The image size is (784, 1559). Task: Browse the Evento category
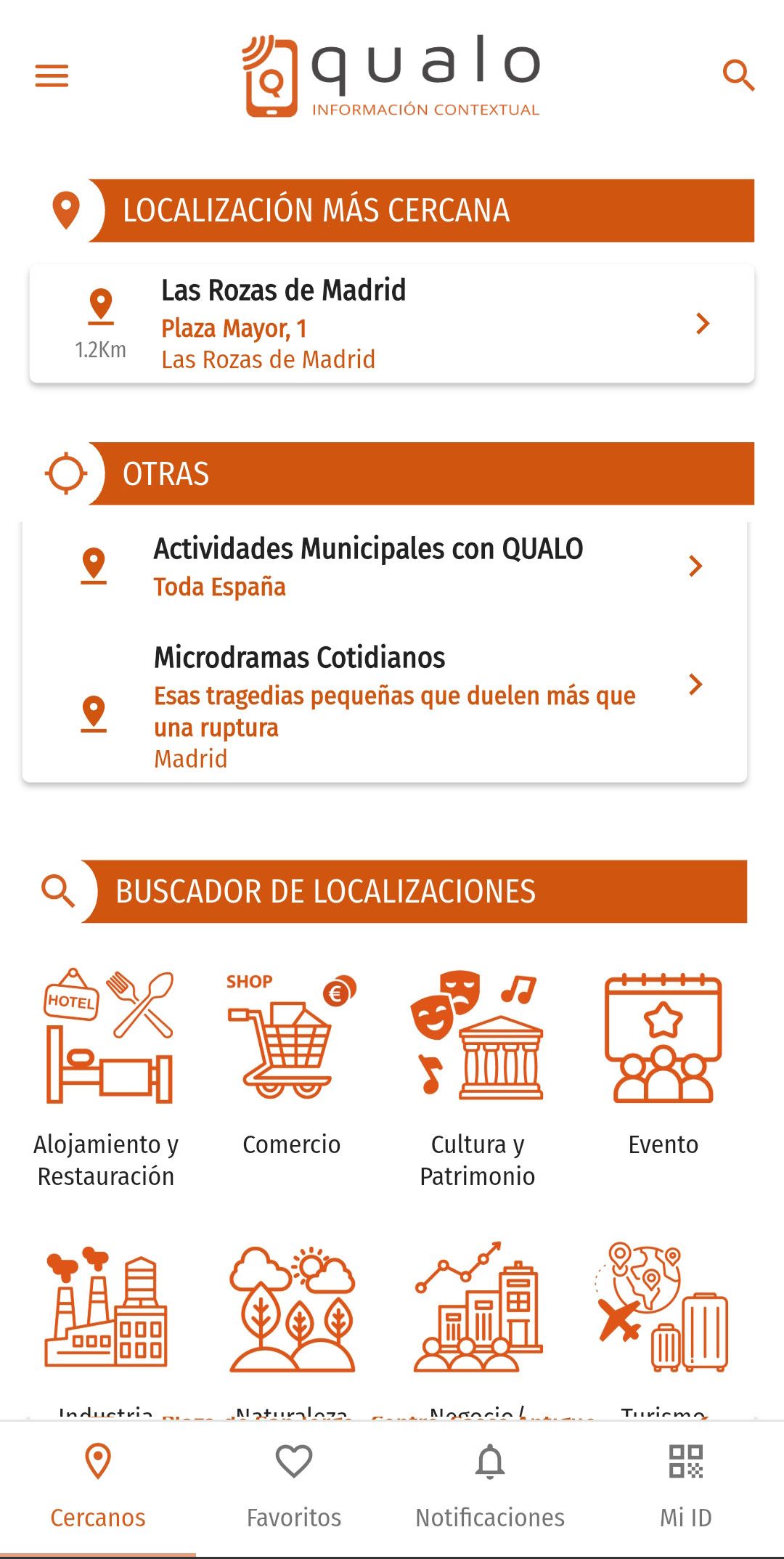663,1060
